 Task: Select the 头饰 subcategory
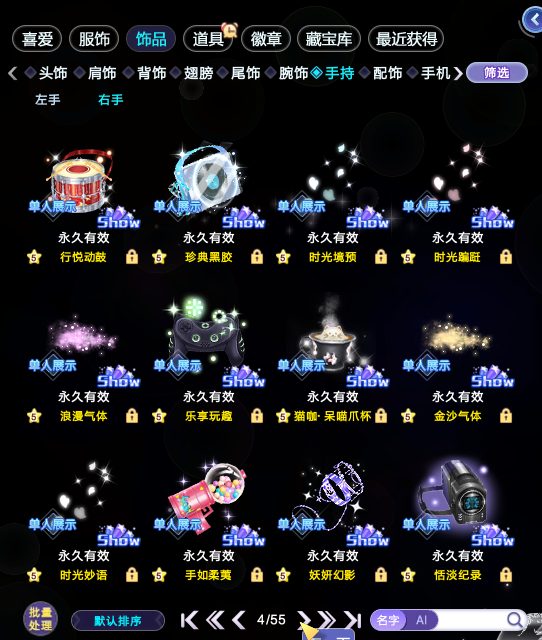click(x=47, y=73)
